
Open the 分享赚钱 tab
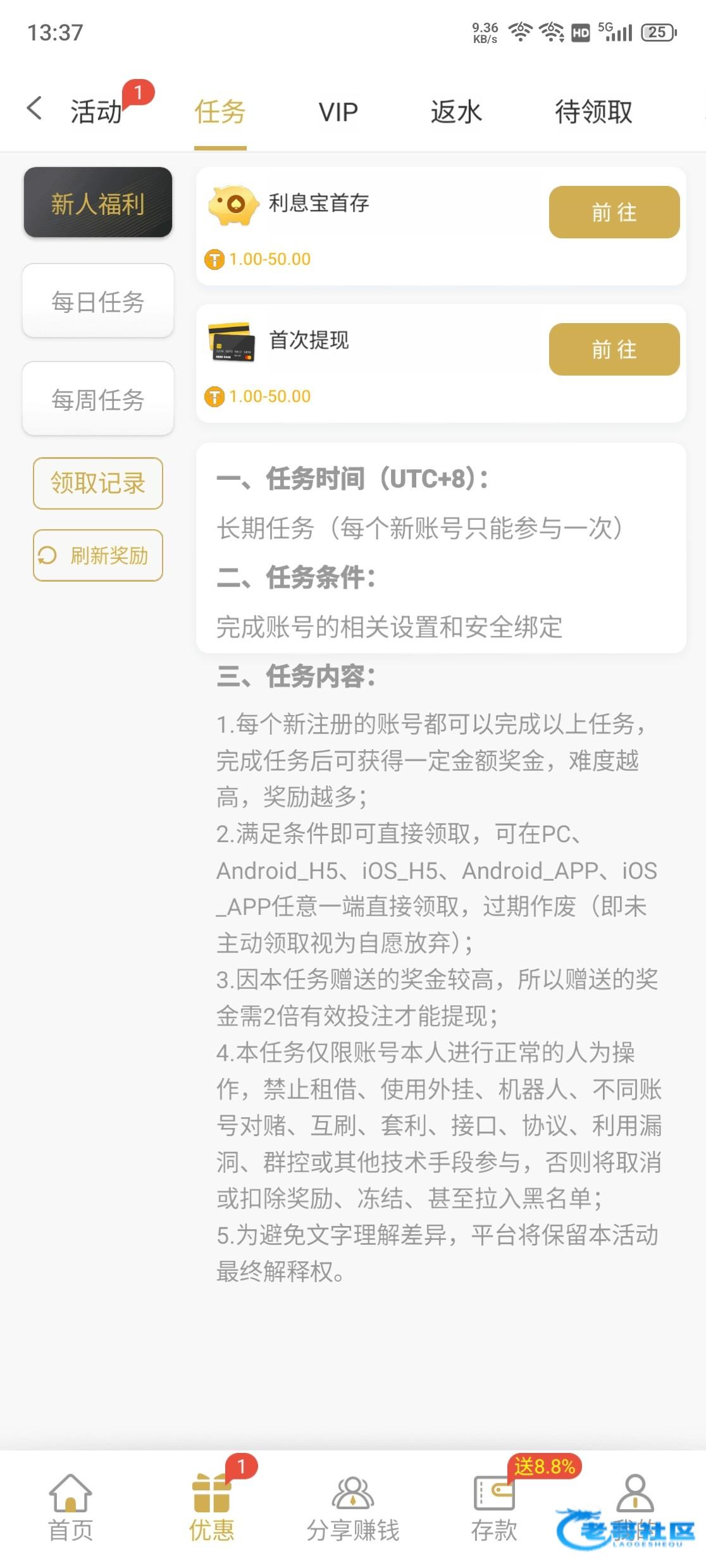point(353,1507)
